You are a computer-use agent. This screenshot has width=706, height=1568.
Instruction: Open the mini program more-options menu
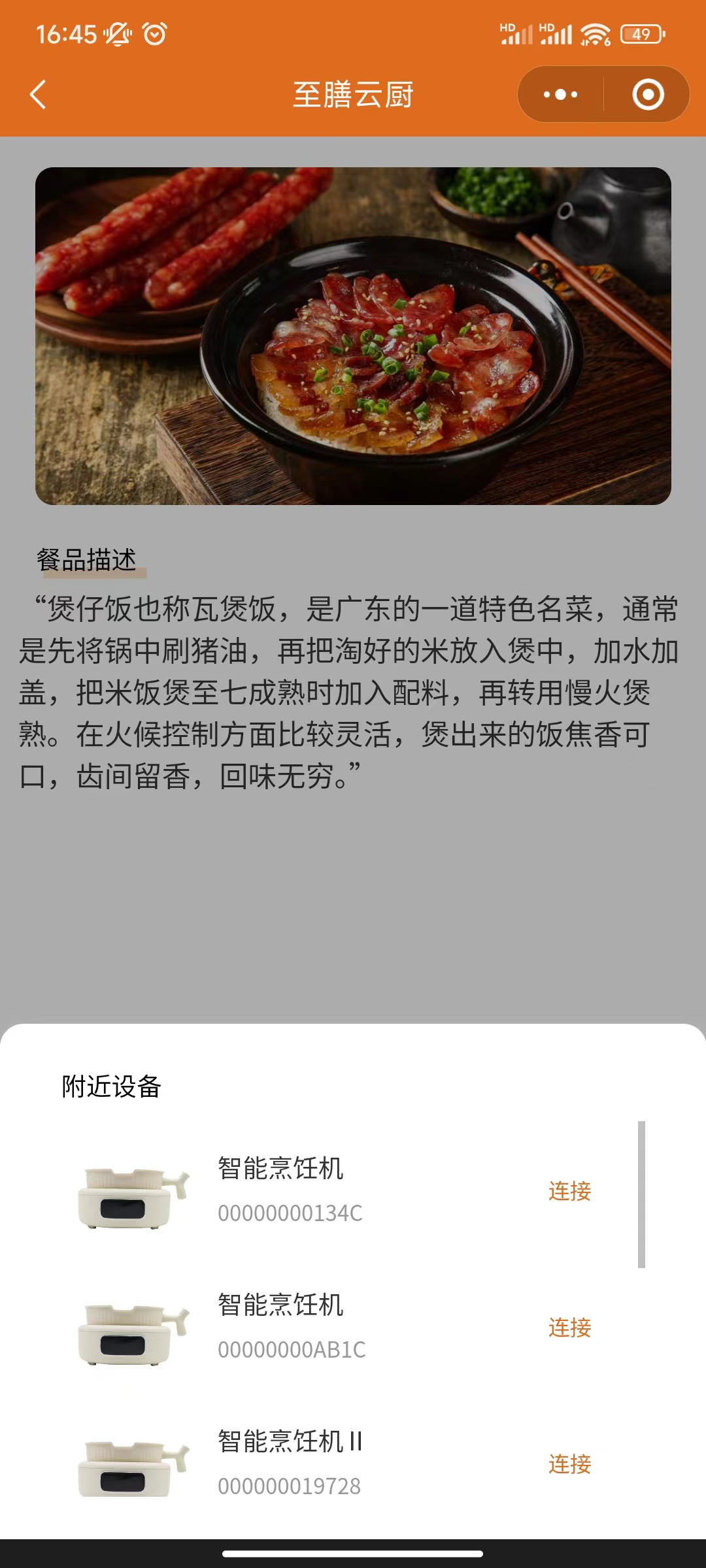pos(561,95)
